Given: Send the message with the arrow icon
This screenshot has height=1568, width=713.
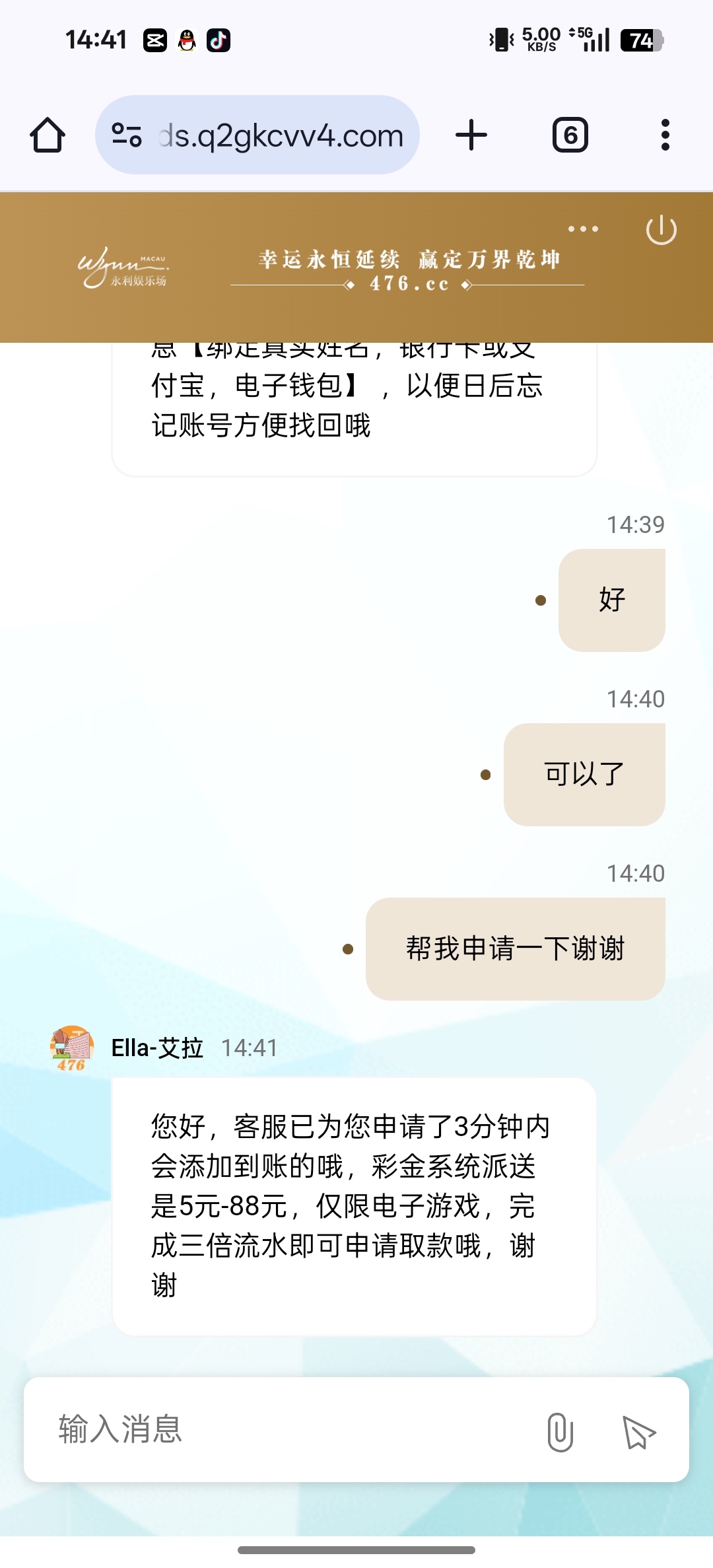Looking at the screenshot, I should coord(638,1432).
